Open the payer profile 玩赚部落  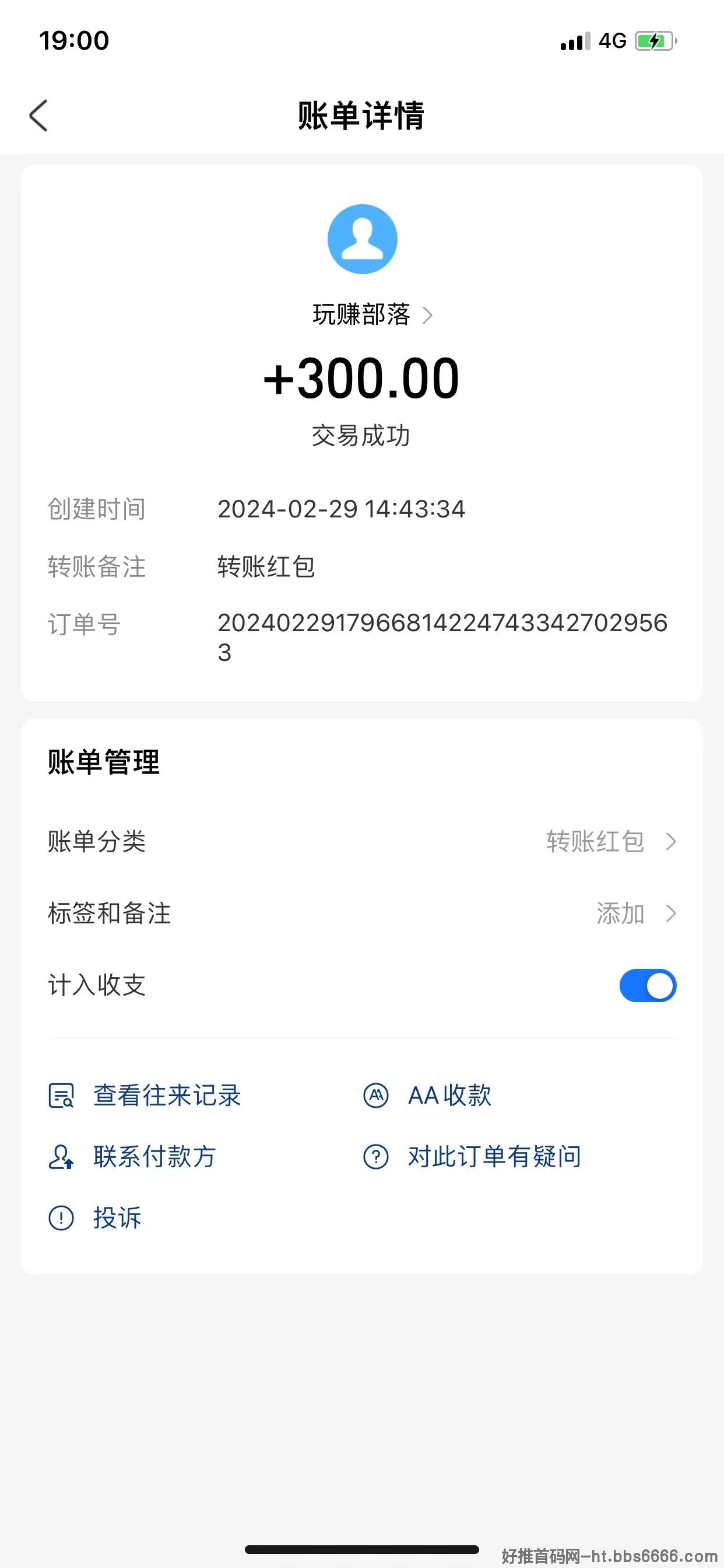coord(372,314)
